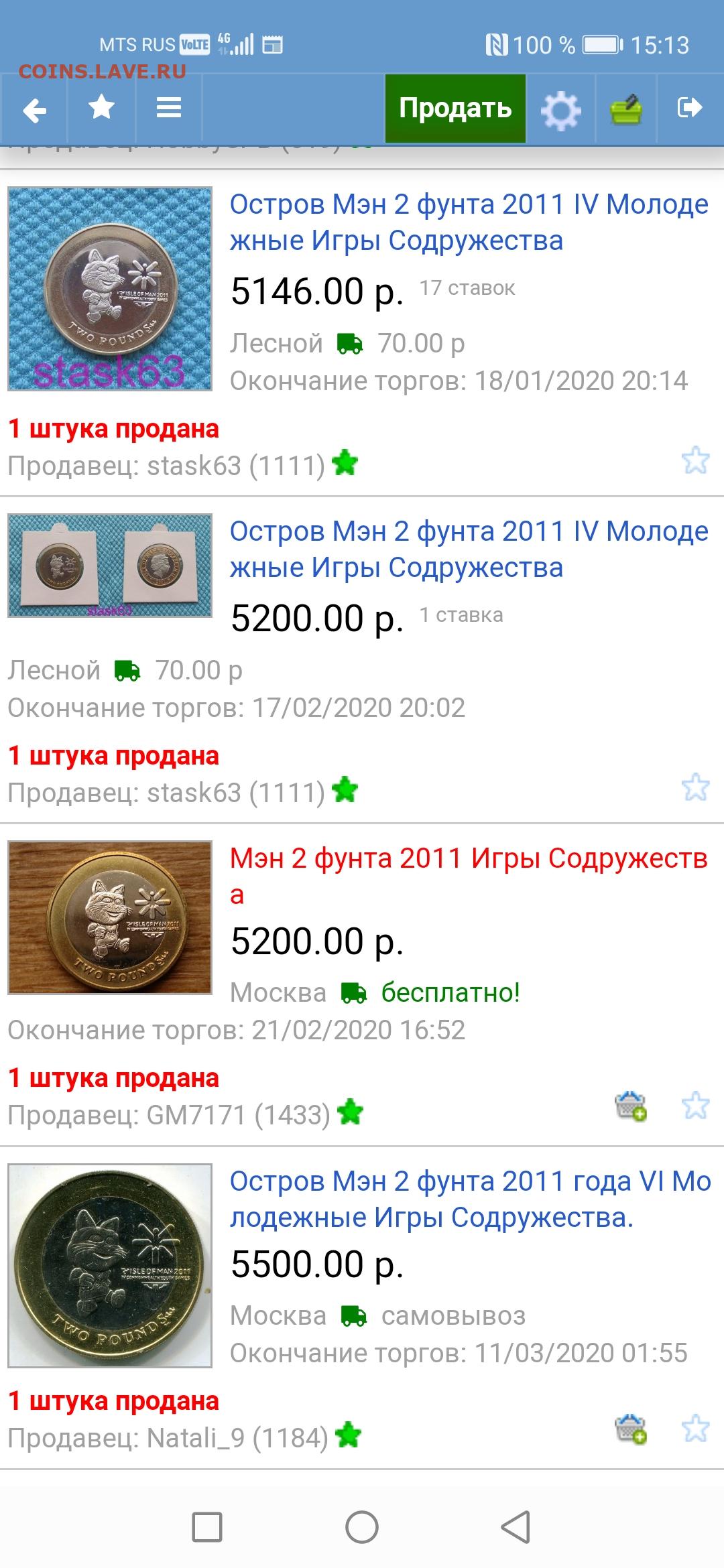Tap the green Продать button
The image size is (724, 1568).
click(455, 108)
